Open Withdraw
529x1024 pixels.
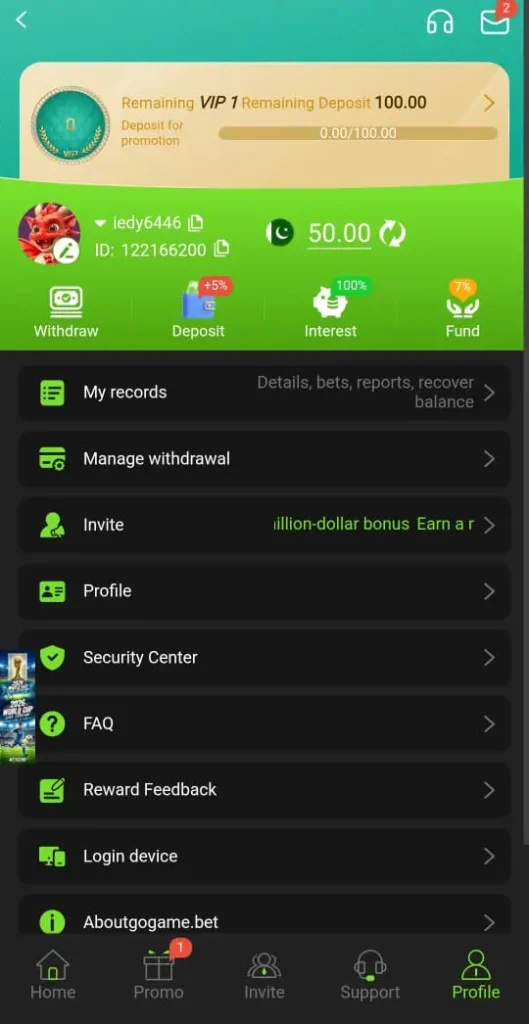point(66,312)
